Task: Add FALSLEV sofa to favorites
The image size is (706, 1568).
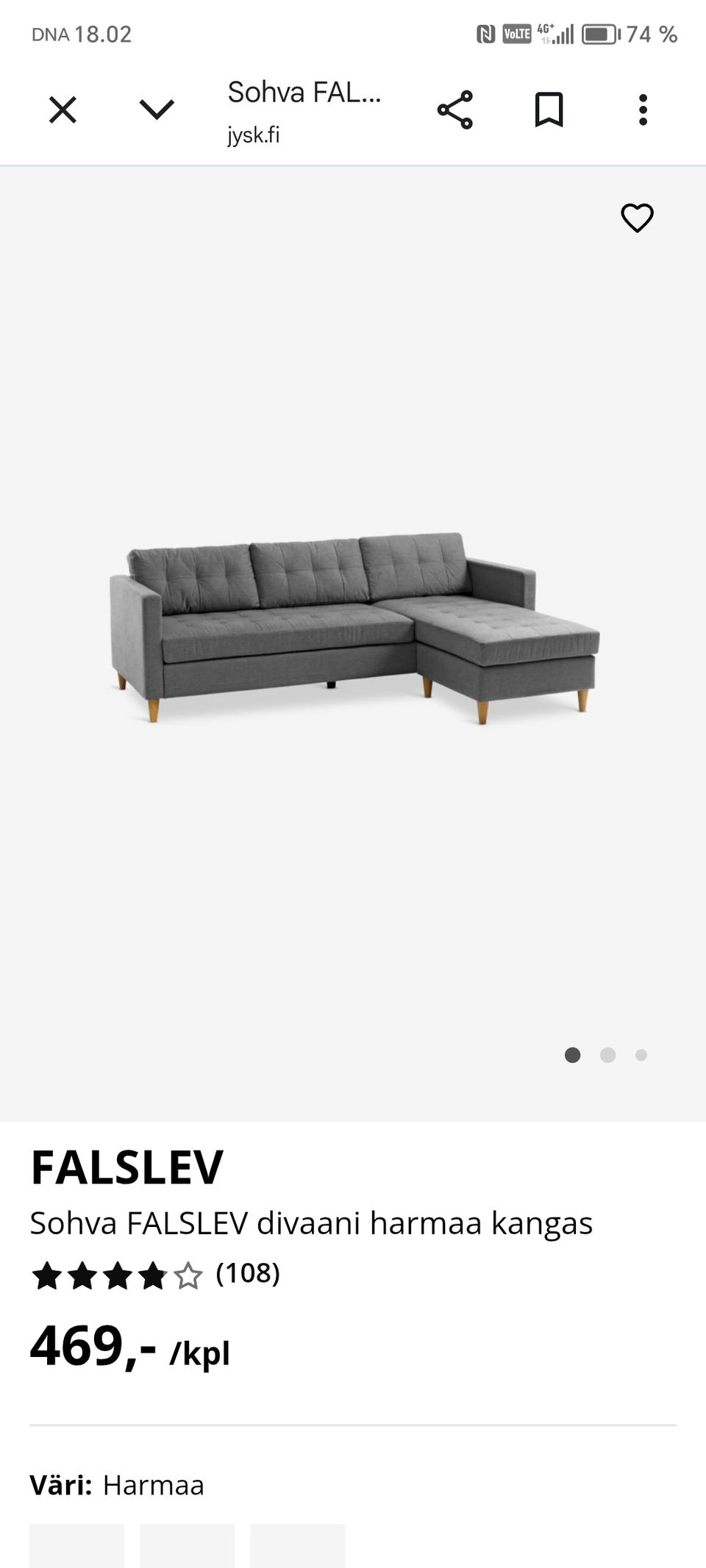Action: pyautogui.click(x=637, y=218)
